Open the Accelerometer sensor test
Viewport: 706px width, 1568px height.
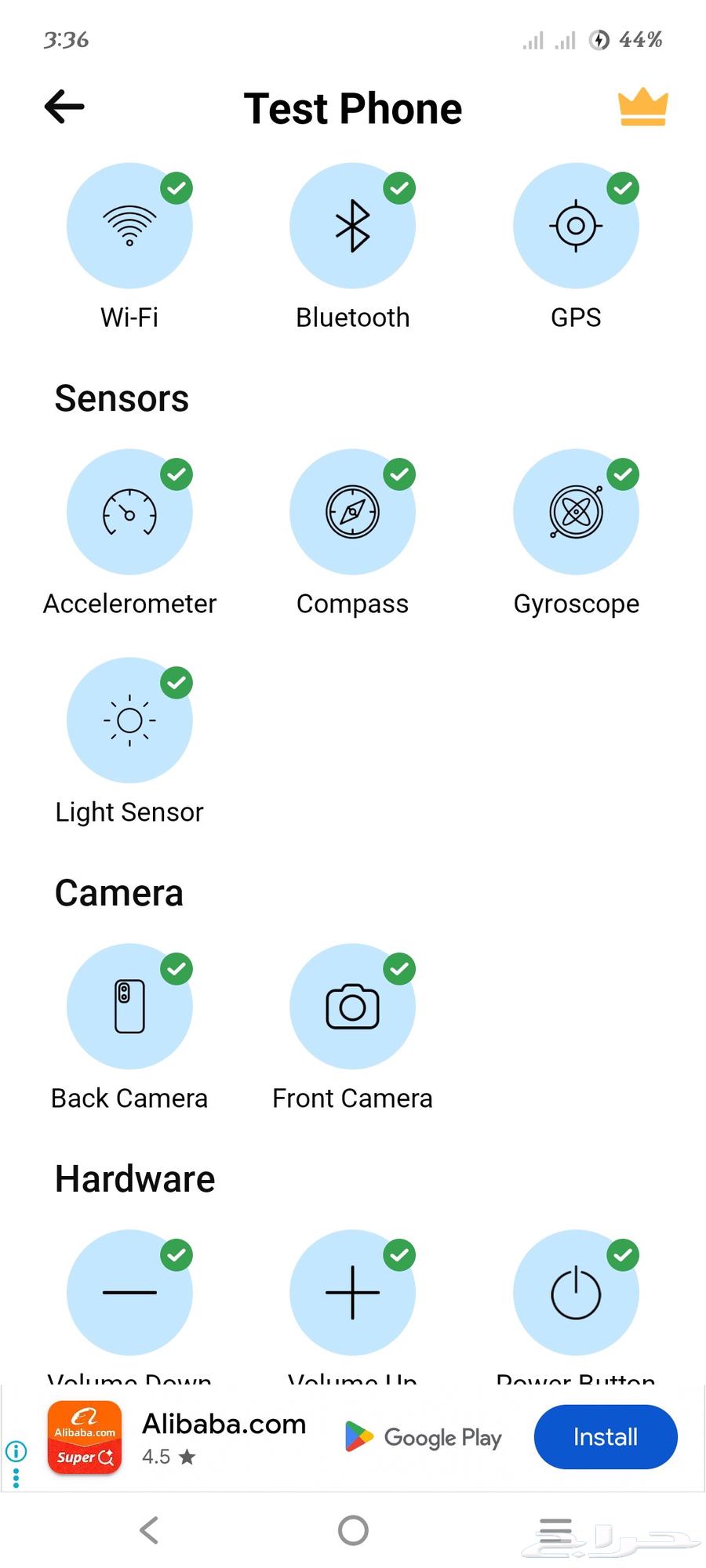click(x=129, y=512)
